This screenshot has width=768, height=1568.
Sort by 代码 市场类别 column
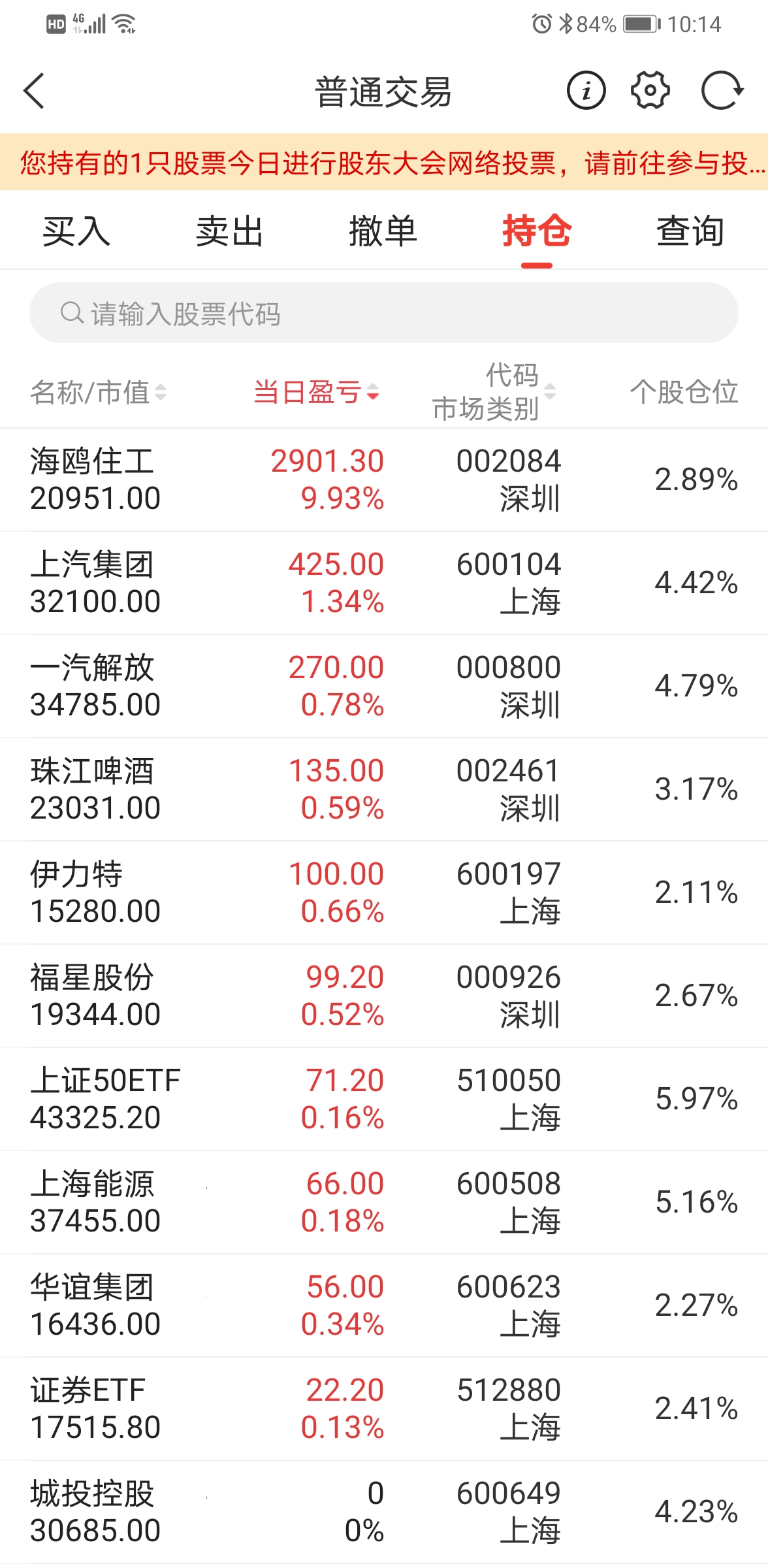pos(494,392)
